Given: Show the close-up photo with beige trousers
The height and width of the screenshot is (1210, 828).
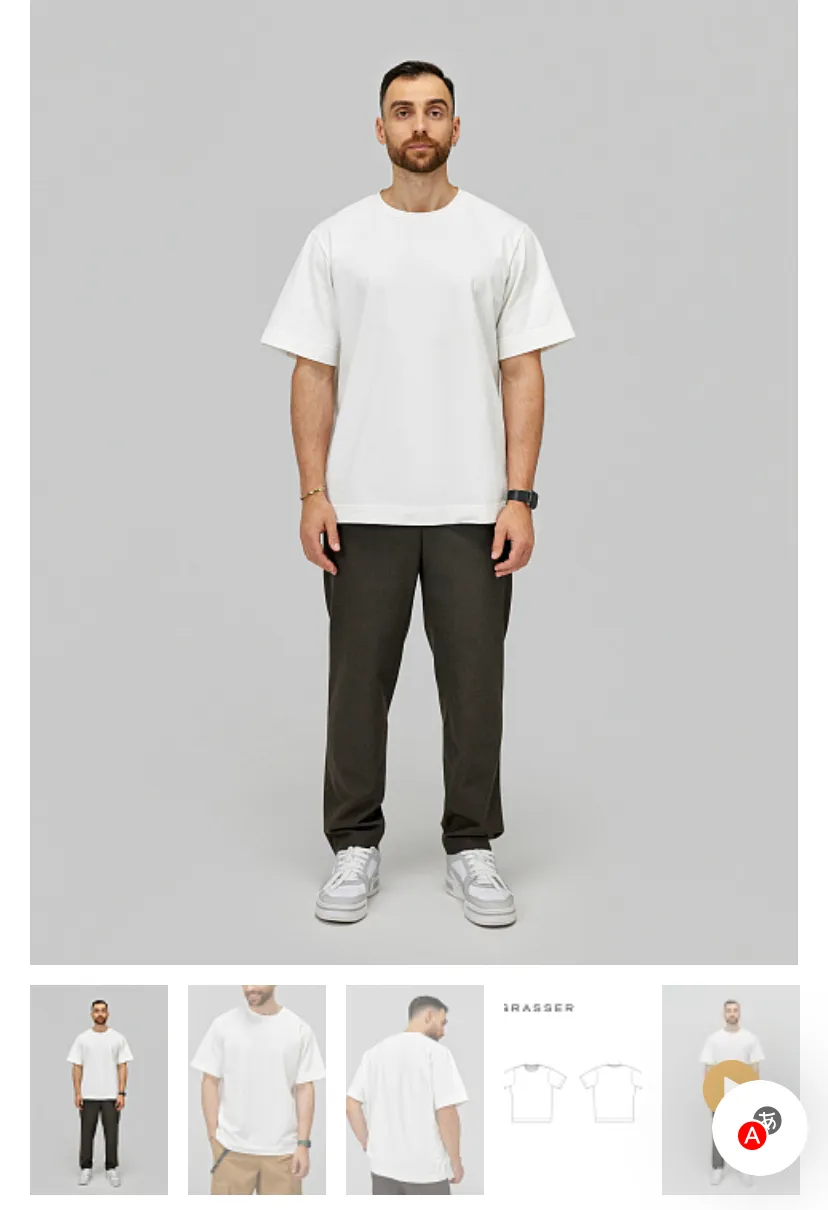Looking at the screenshot, I should pyautogui.click(x=257, y=1089).
